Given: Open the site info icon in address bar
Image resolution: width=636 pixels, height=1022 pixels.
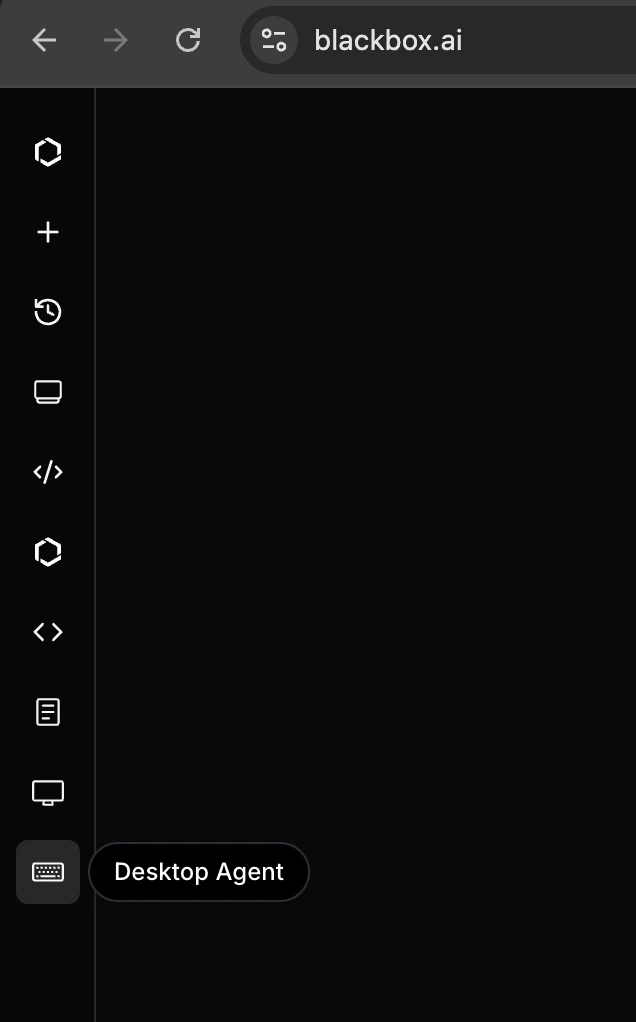Looking at the screenshot, I should point(273,40).
